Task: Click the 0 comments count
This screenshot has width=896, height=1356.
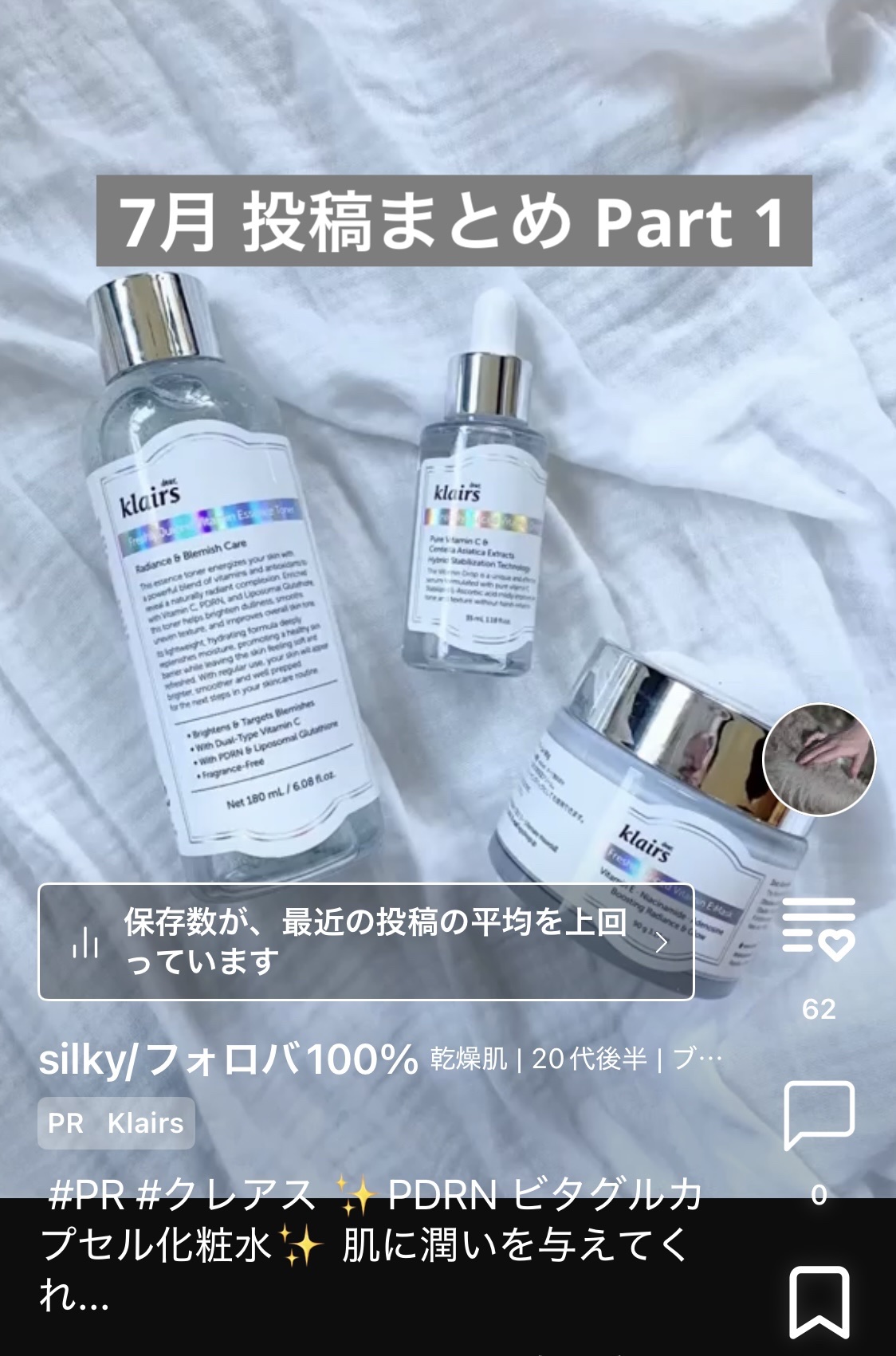Action: coord(818,1198)
